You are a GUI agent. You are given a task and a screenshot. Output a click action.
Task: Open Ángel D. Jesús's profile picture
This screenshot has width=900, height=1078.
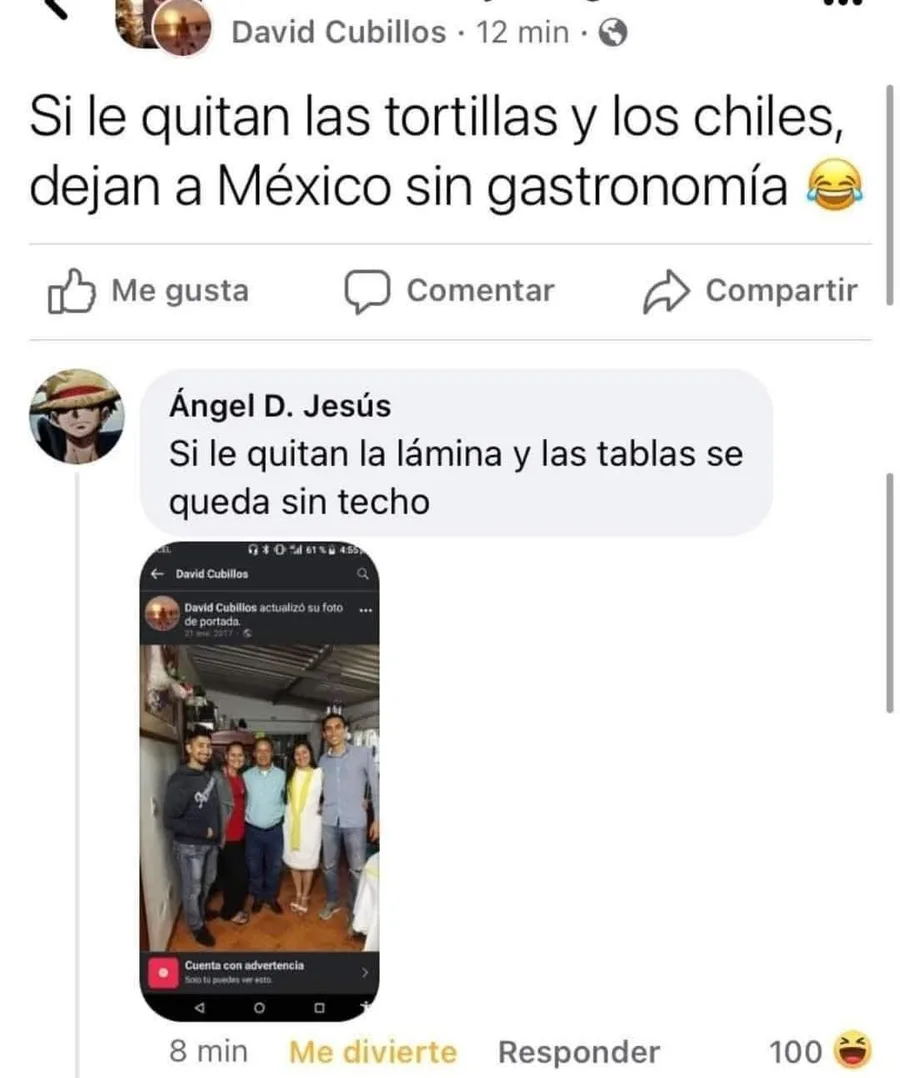point(77,417)
